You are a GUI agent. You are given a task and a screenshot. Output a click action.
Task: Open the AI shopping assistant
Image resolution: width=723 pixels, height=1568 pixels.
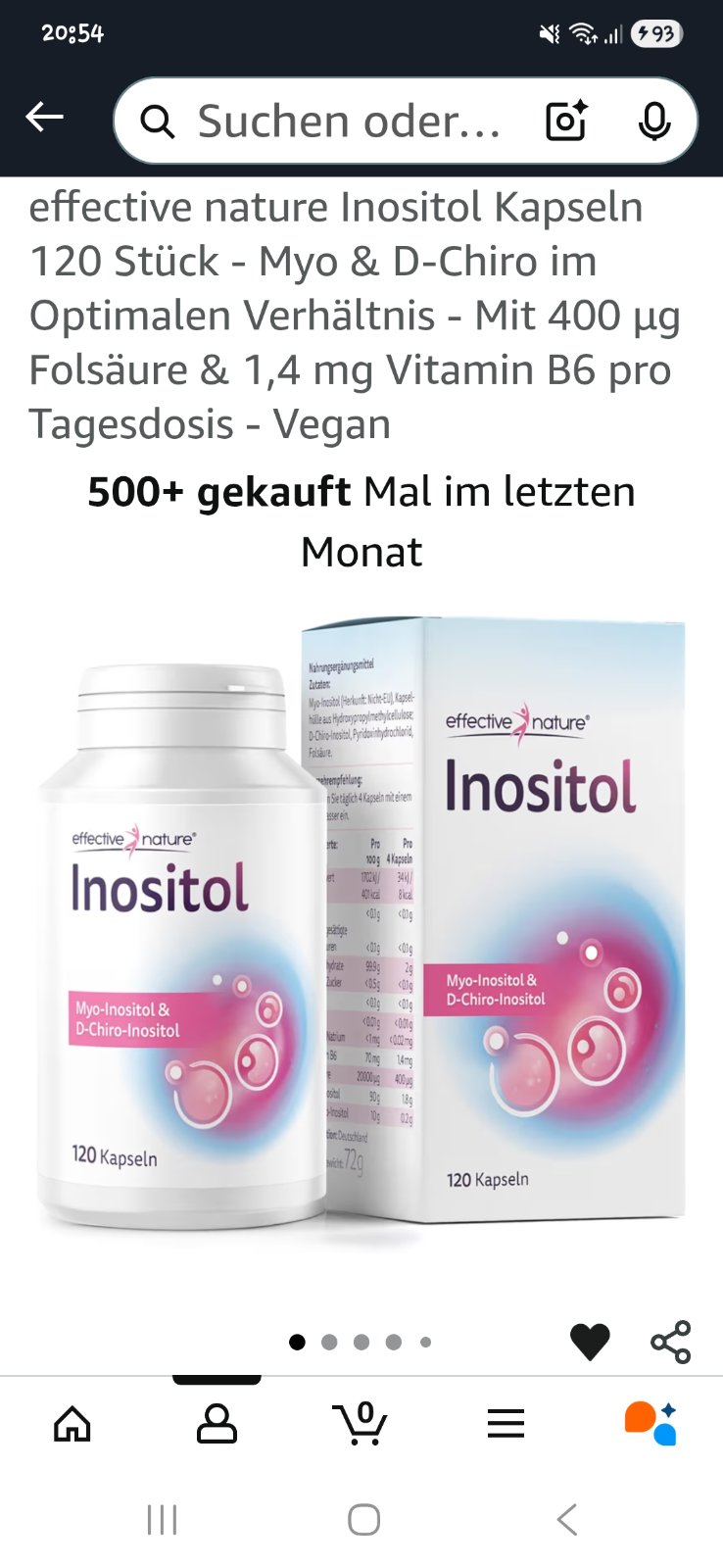tap(651, 1424)
